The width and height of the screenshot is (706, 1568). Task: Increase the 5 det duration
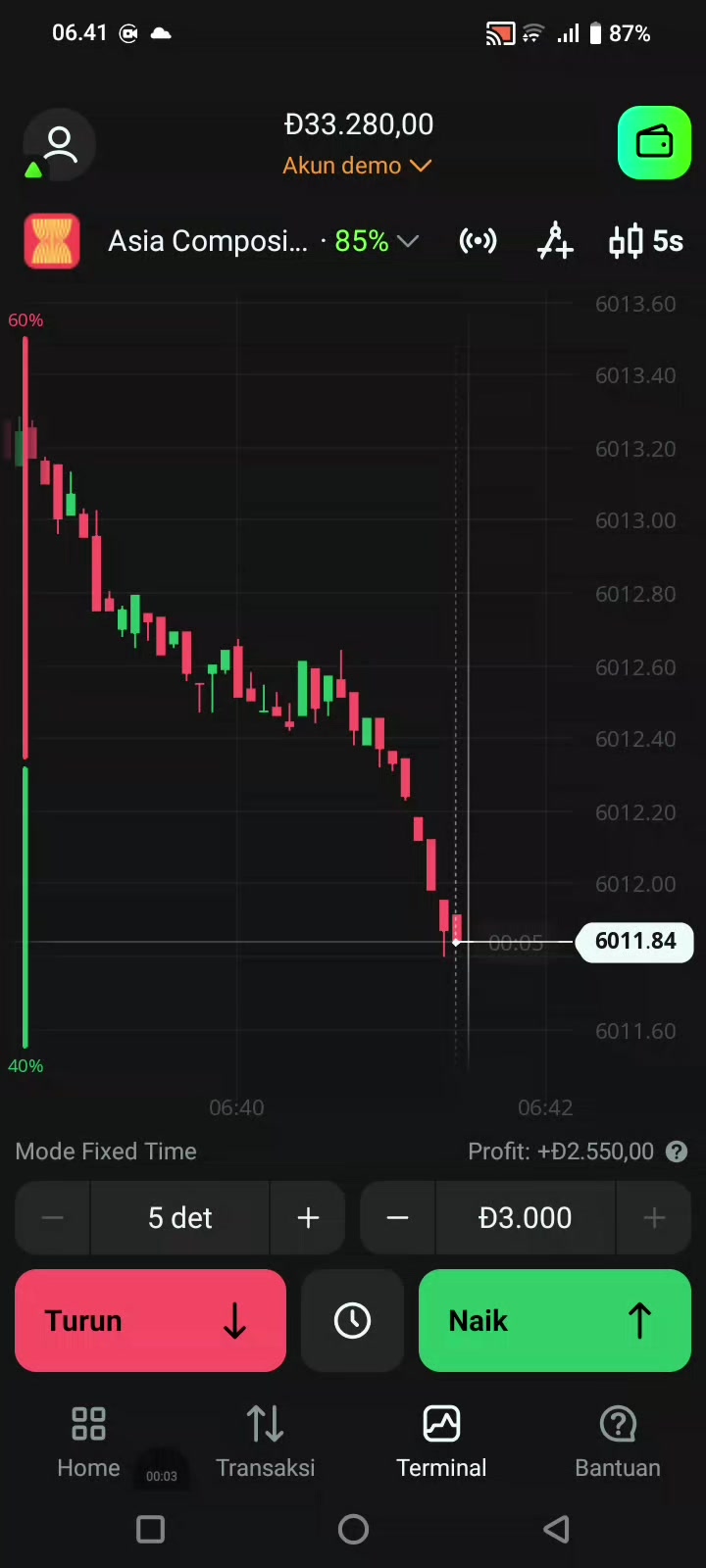click(308, 1218)
